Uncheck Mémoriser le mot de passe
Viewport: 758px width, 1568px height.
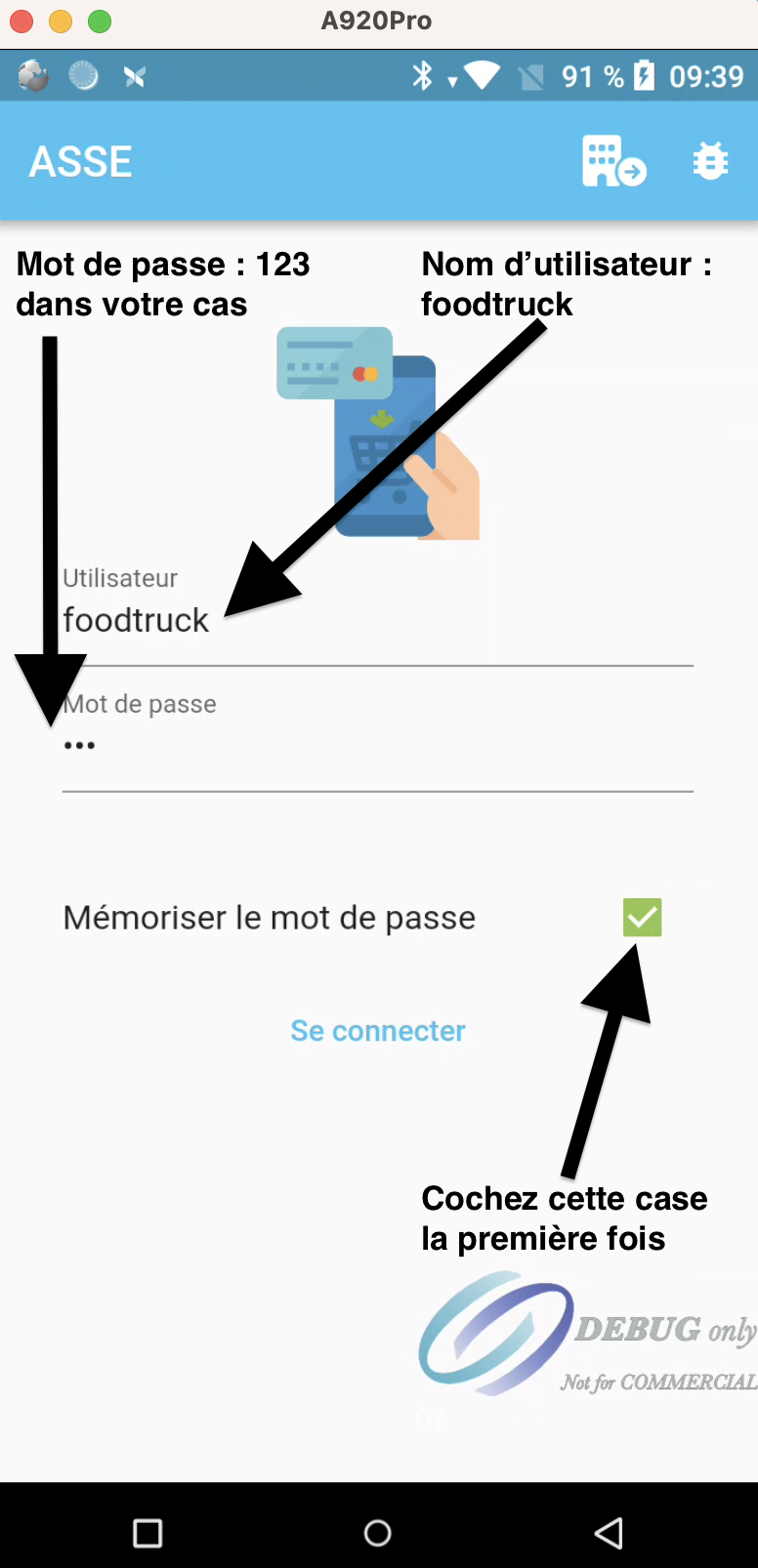pos(642,918)
